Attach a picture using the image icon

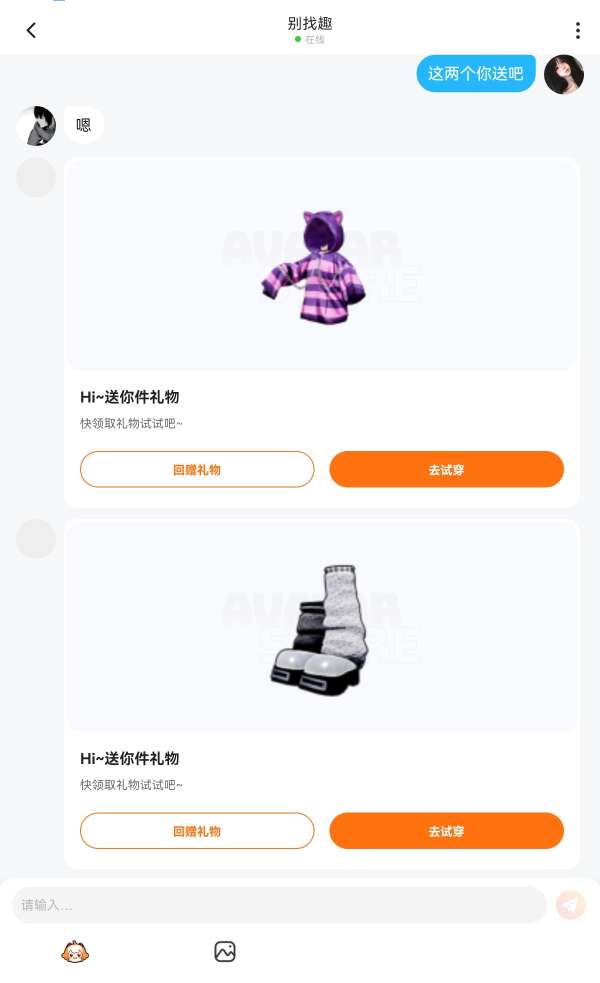(x=225, y=952)
